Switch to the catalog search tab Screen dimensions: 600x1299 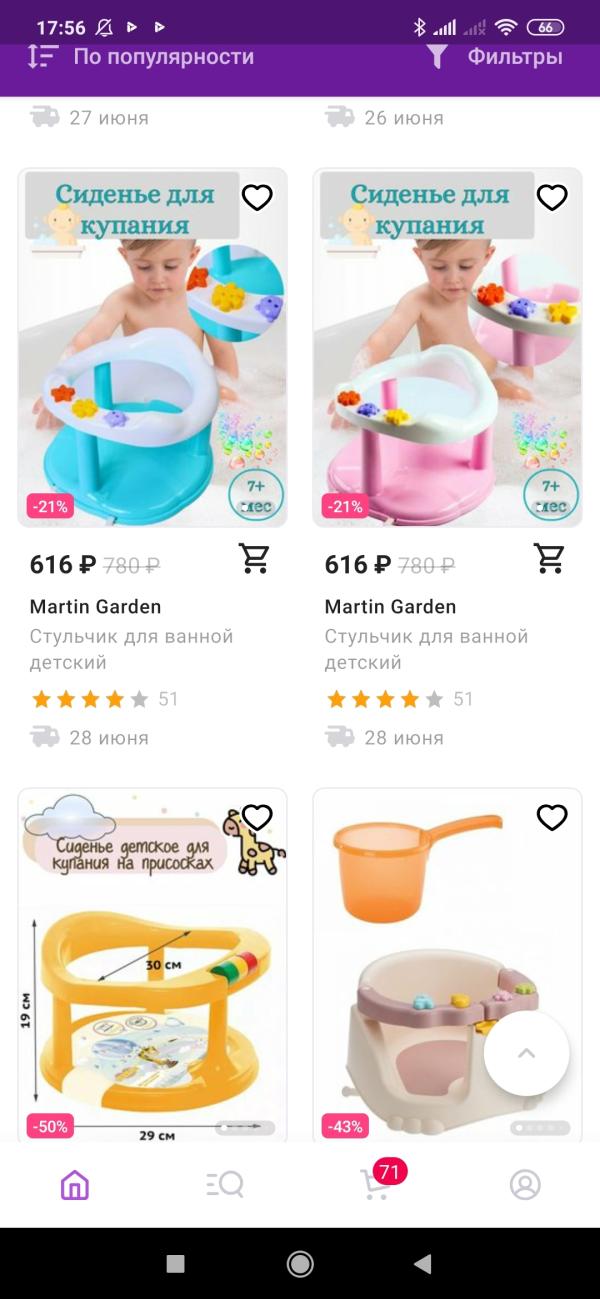[x=225, y=1185]
